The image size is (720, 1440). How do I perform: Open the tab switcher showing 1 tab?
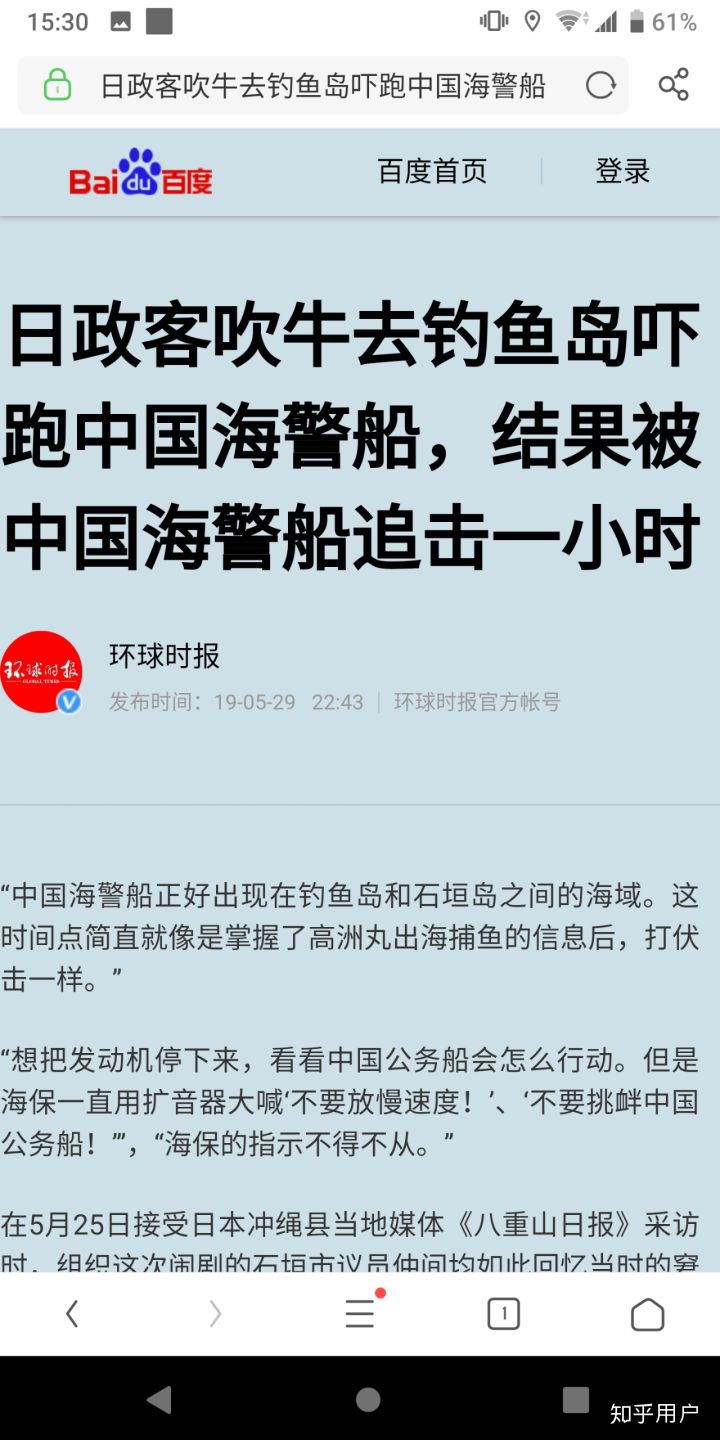(503, 1314)
